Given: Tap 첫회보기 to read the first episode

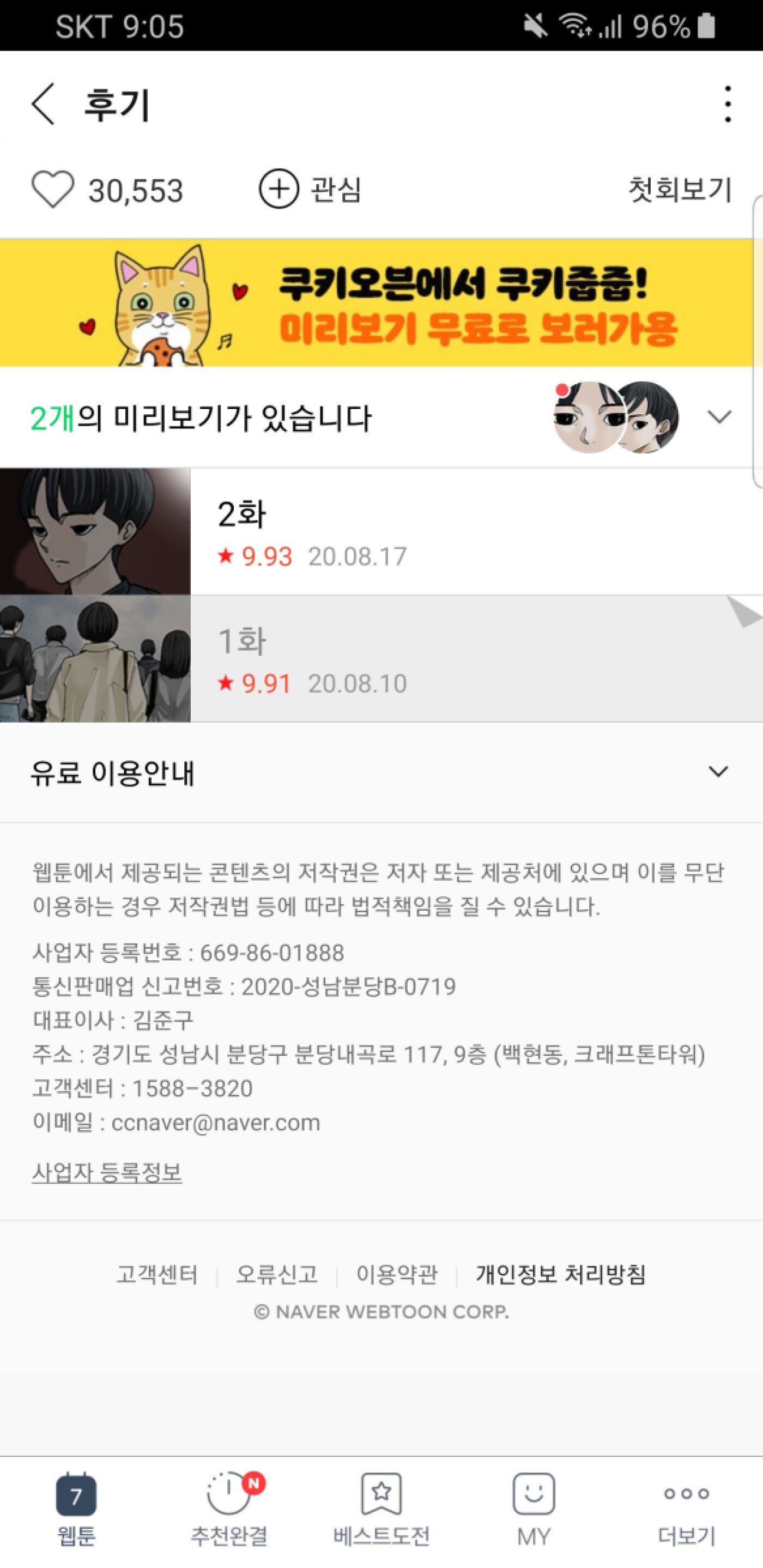Looking at the screenshot, I should (680, 190).
